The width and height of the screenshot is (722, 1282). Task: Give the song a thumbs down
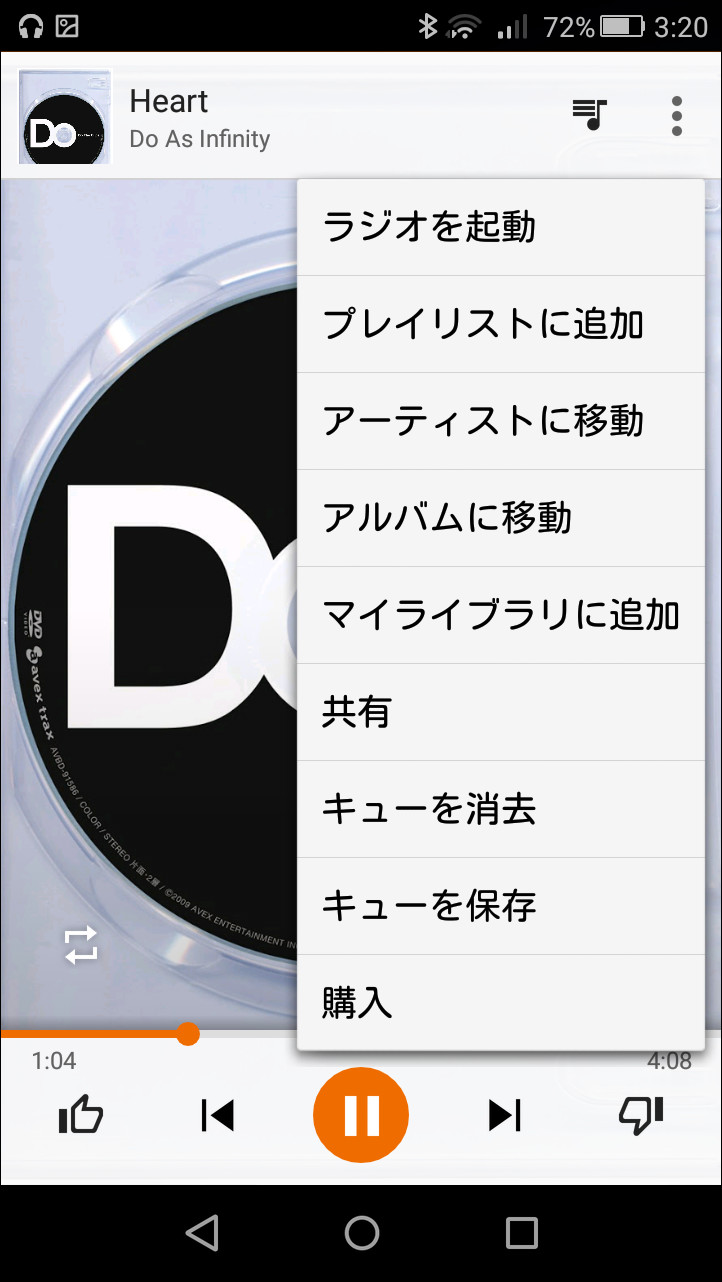(640, 1114)
